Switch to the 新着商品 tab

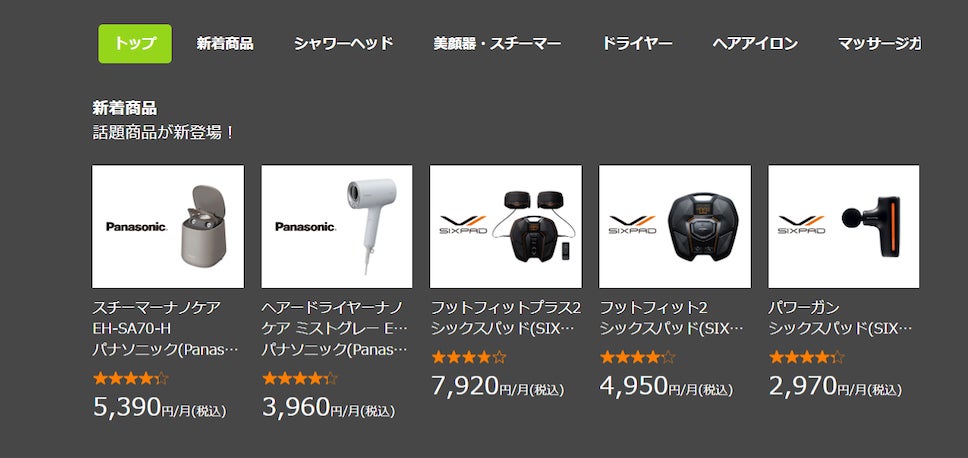tap(225, 43)
